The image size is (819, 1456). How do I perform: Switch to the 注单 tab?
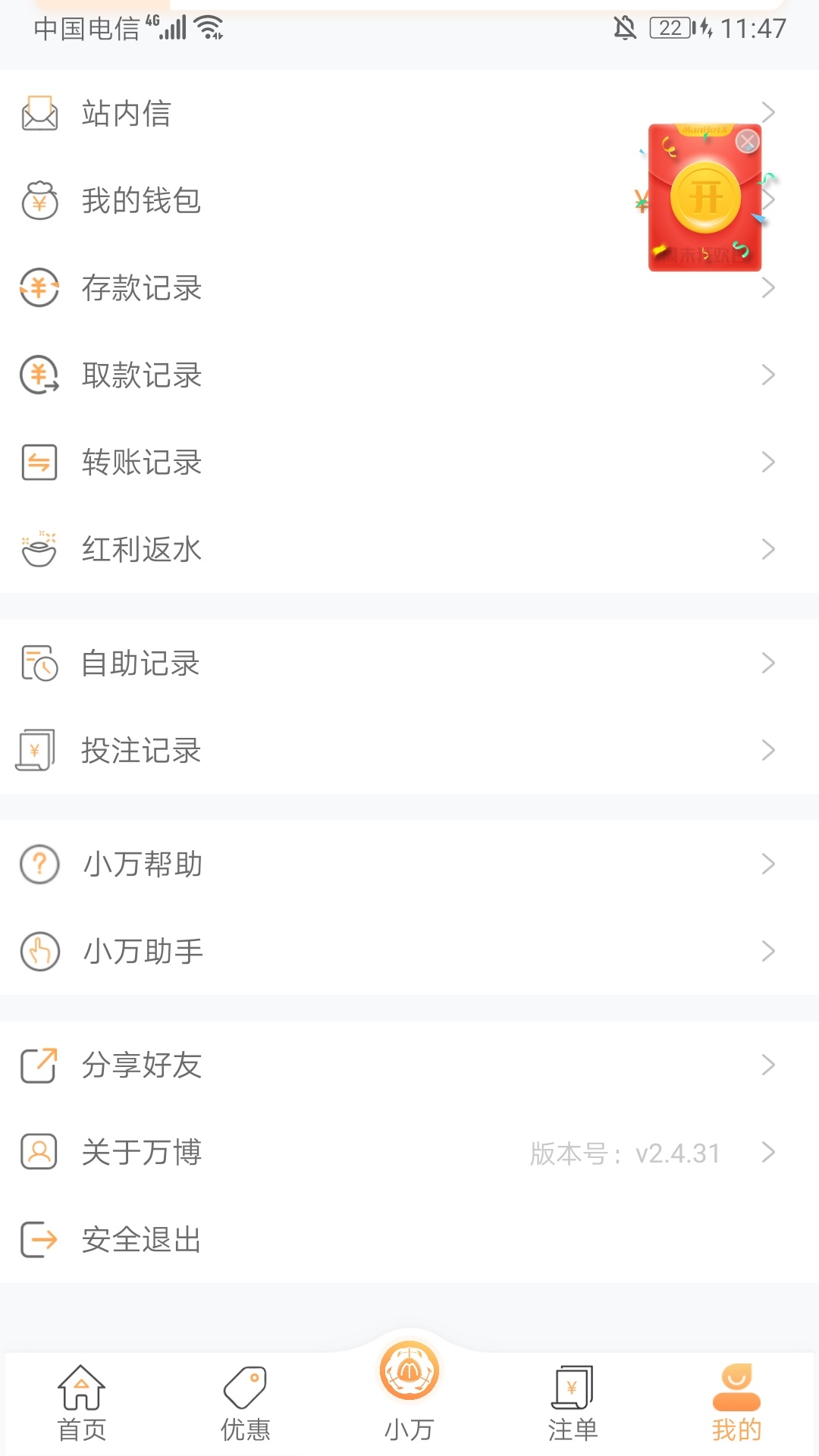point(573,1404)
